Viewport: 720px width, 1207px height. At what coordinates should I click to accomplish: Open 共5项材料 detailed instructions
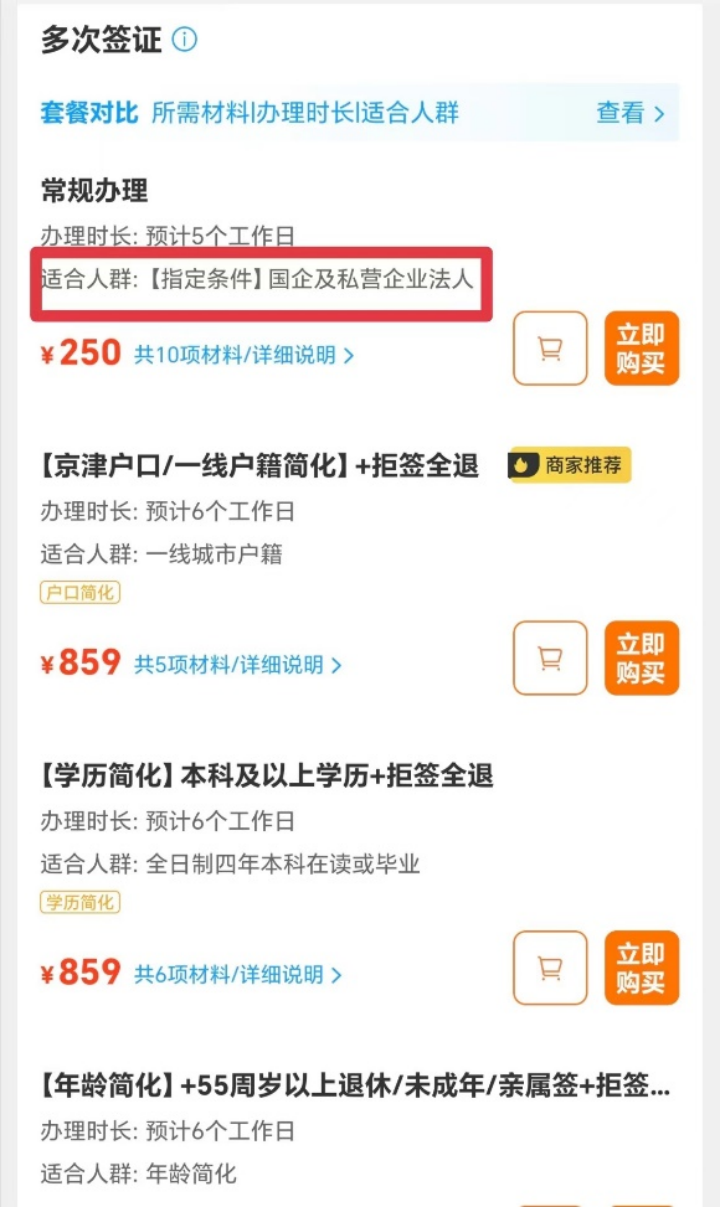[238, 665]
